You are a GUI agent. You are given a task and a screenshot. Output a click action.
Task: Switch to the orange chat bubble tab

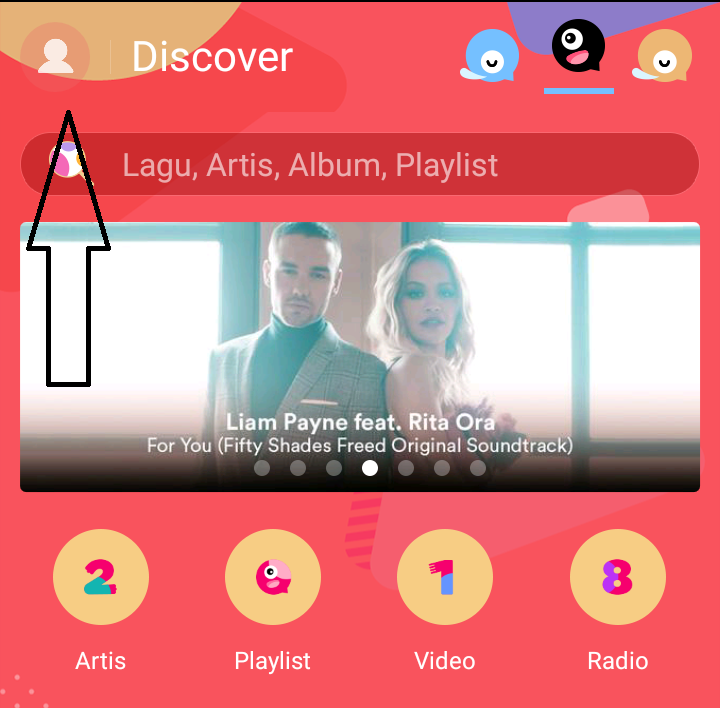(x=664, y=56)
